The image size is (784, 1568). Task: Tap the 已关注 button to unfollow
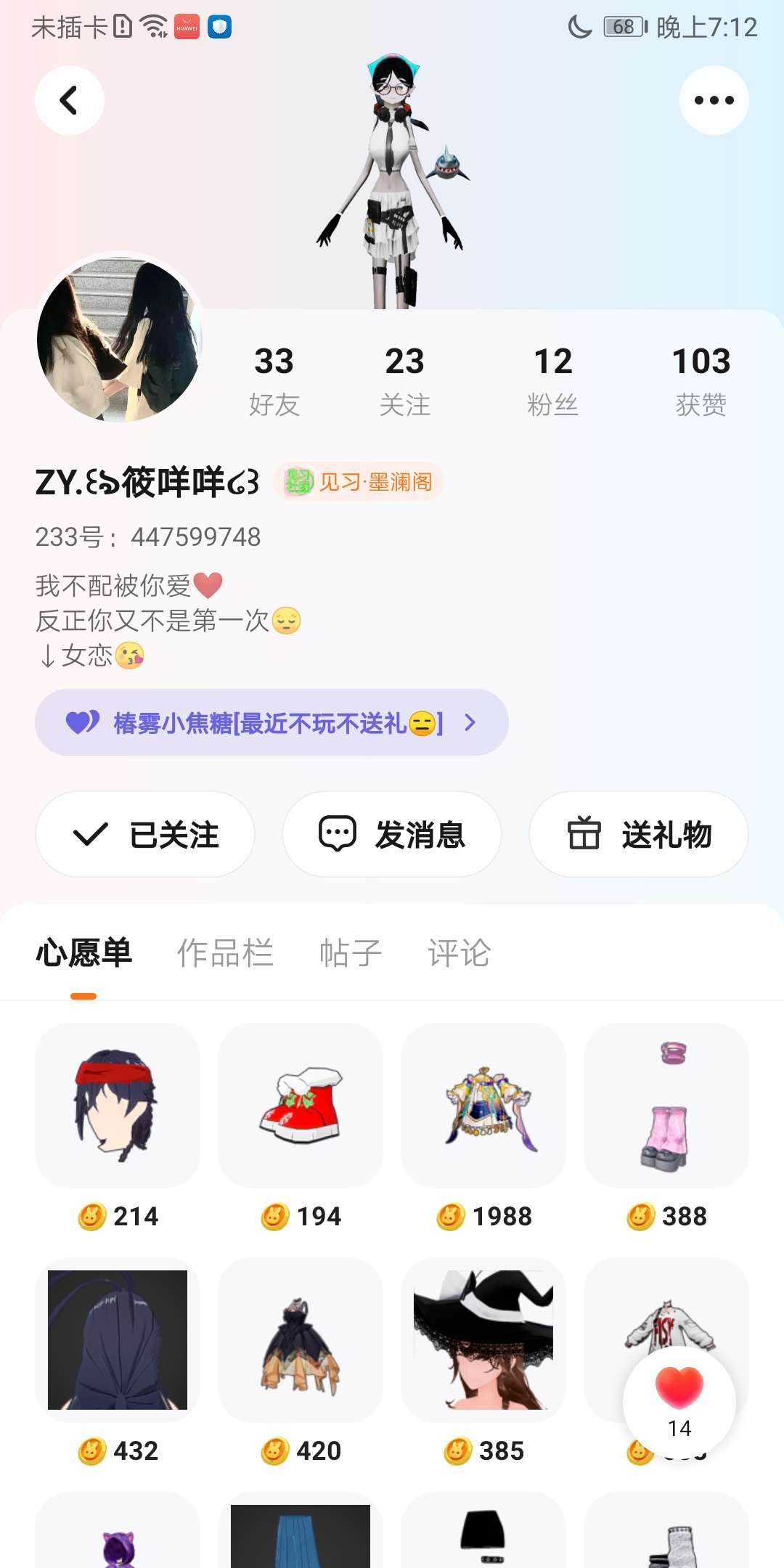click(x=145, y=834)
